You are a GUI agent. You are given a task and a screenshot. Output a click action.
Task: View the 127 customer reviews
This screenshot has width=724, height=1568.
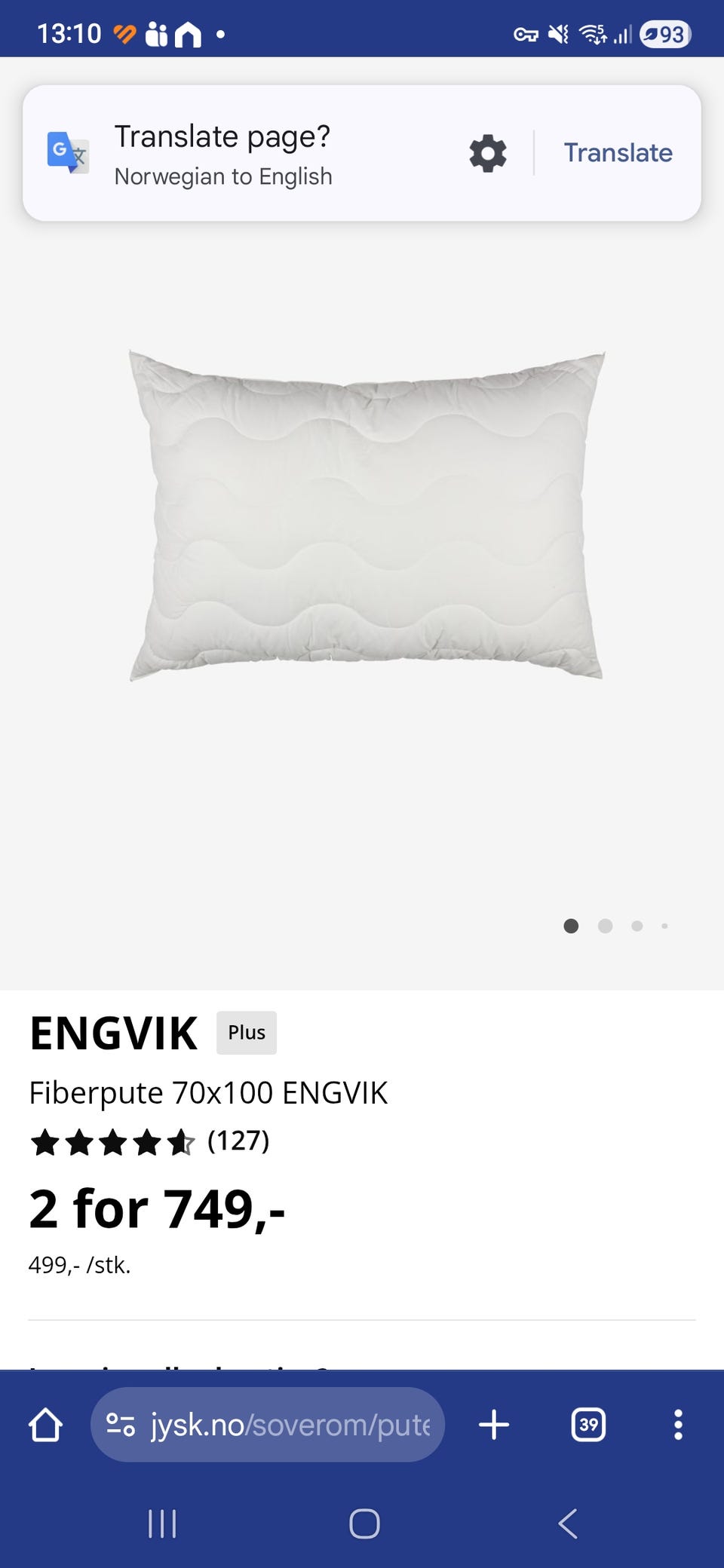(x=238, y=1141)
